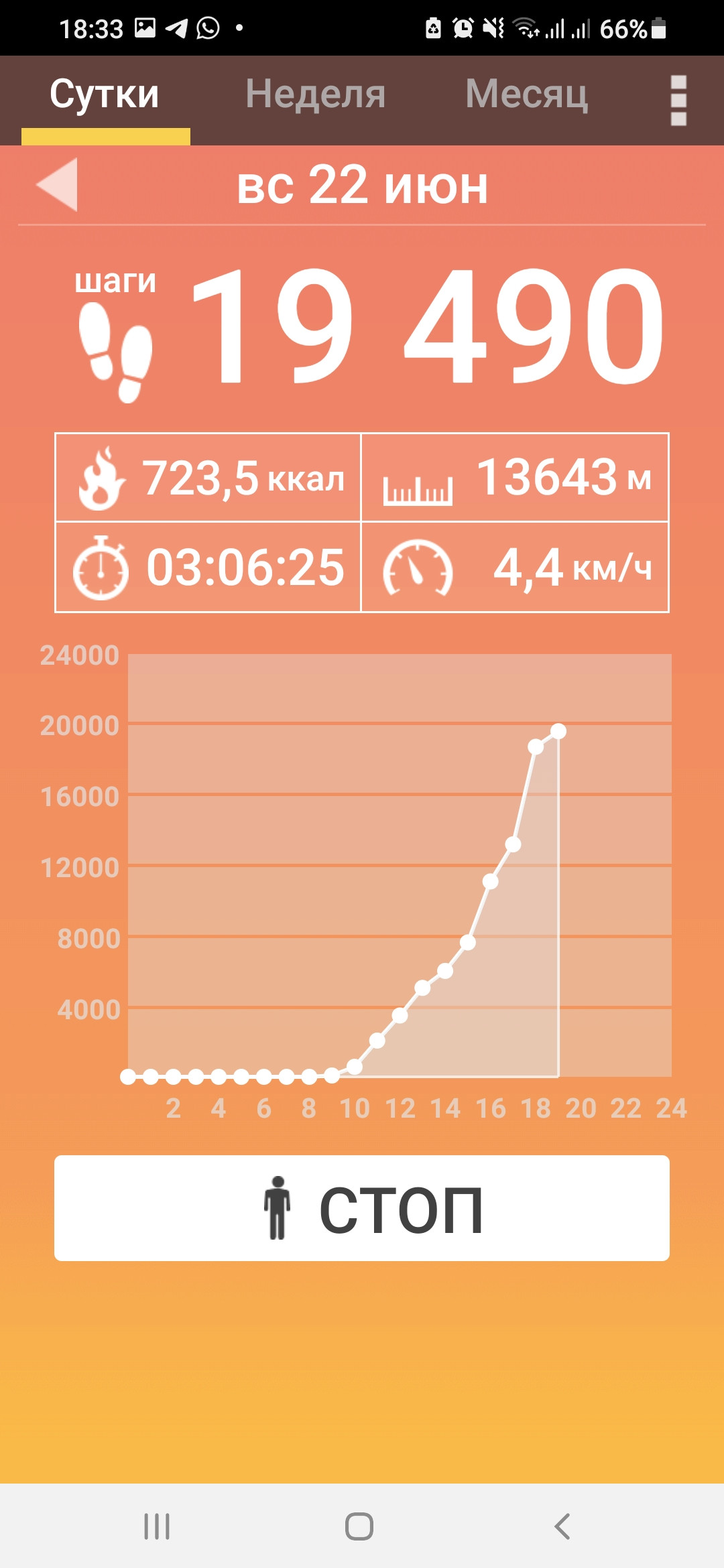Viewport: 724px width, 1568px height.
Task: Select the Сутки tab
Action: [105, 94]
